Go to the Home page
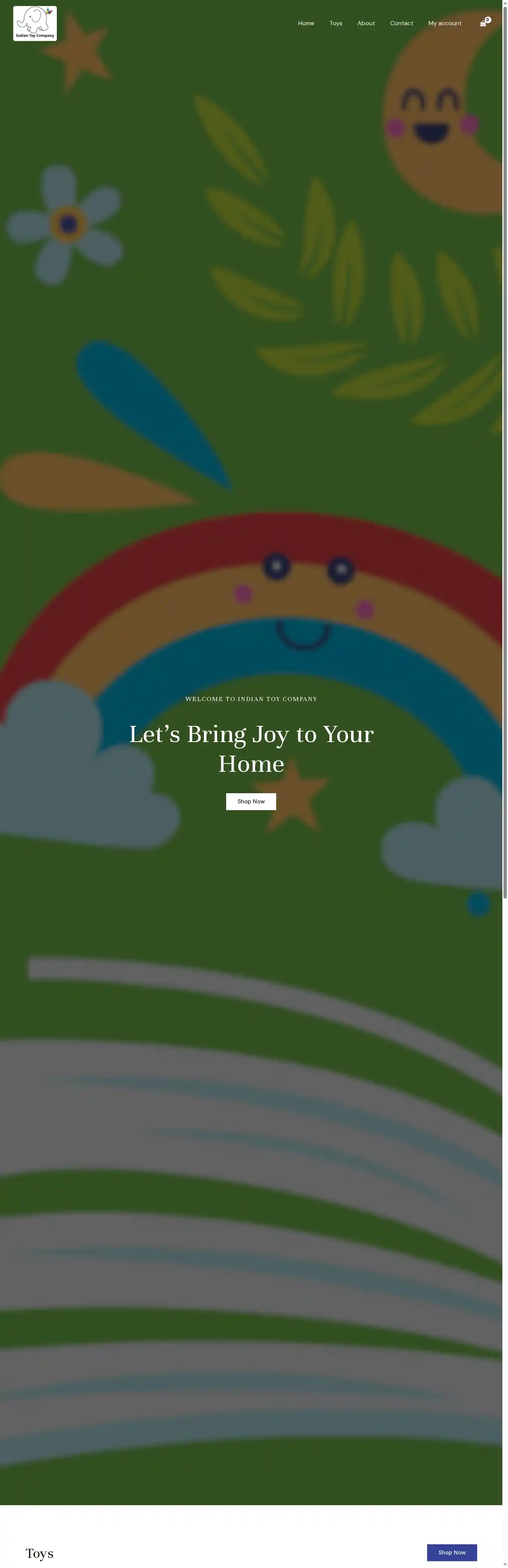 [306, 23]
